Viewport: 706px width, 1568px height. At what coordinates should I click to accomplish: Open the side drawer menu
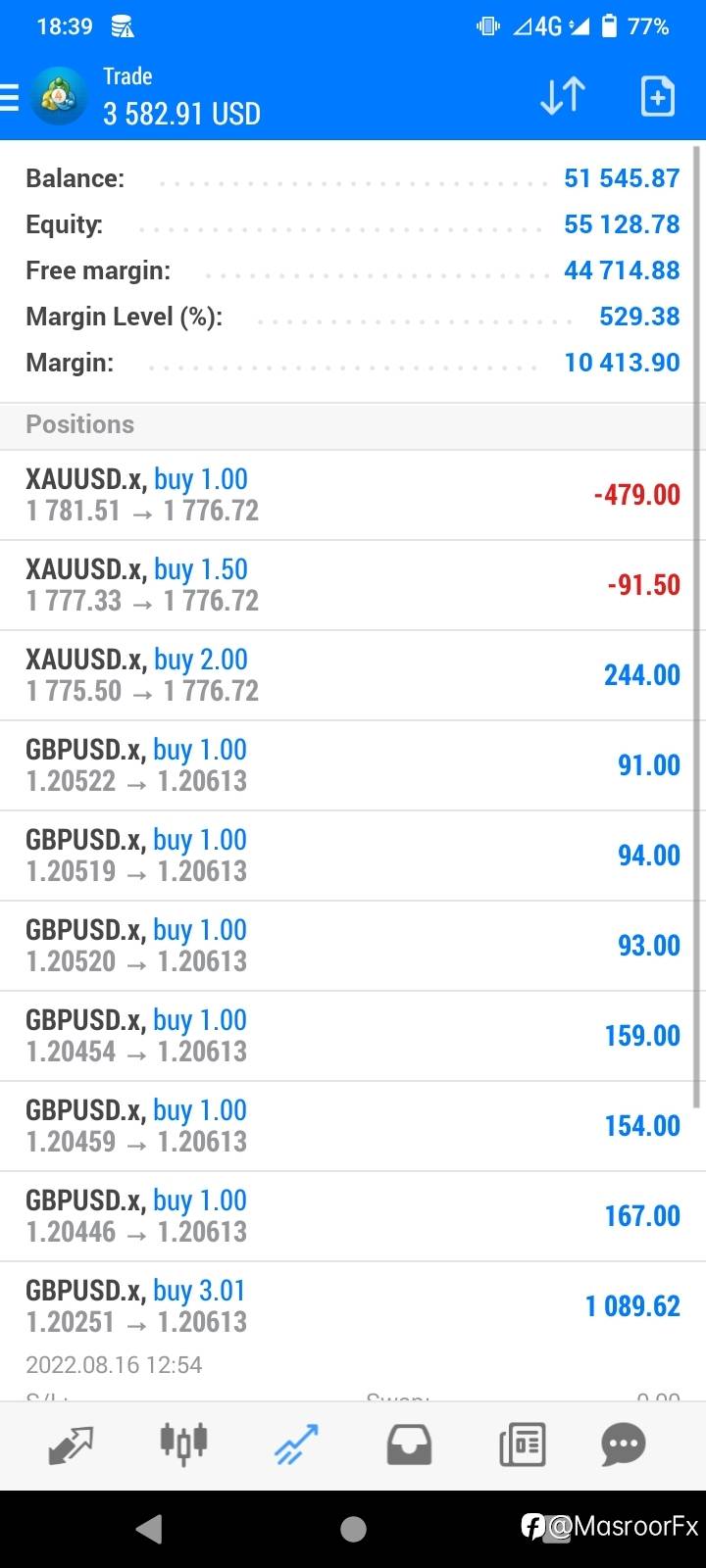[10, 98]
